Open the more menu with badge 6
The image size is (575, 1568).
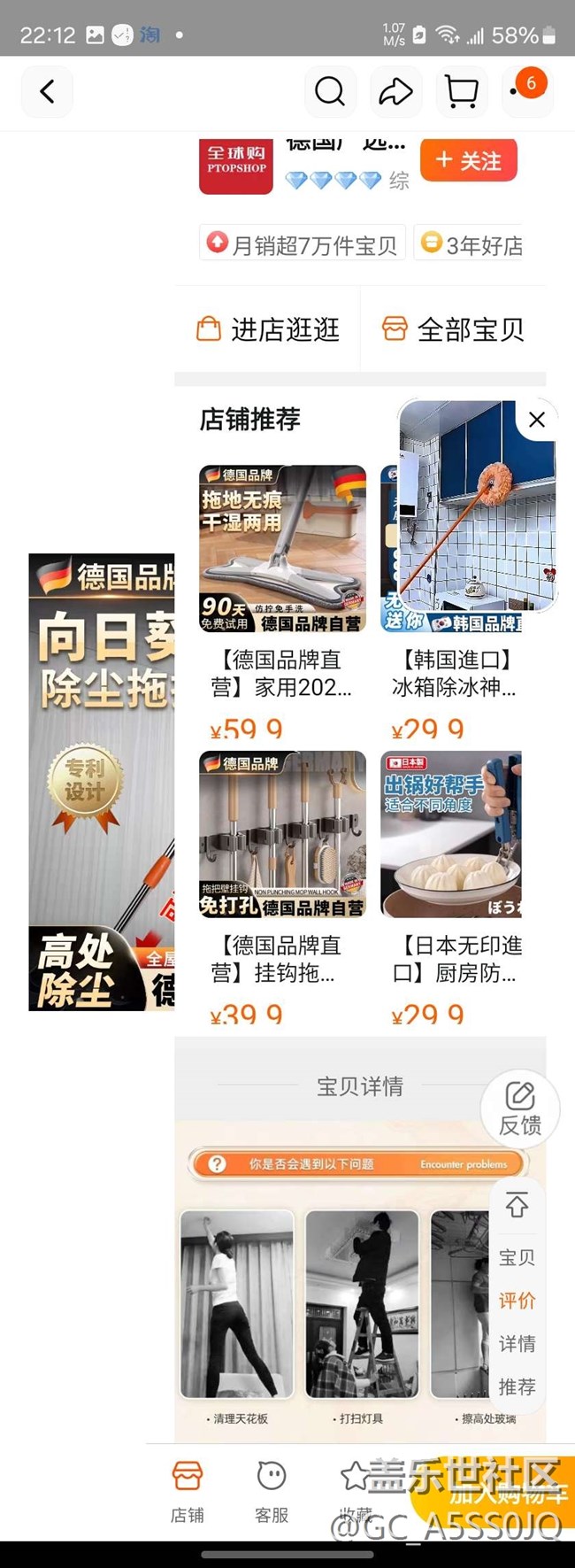coord(527,89)
